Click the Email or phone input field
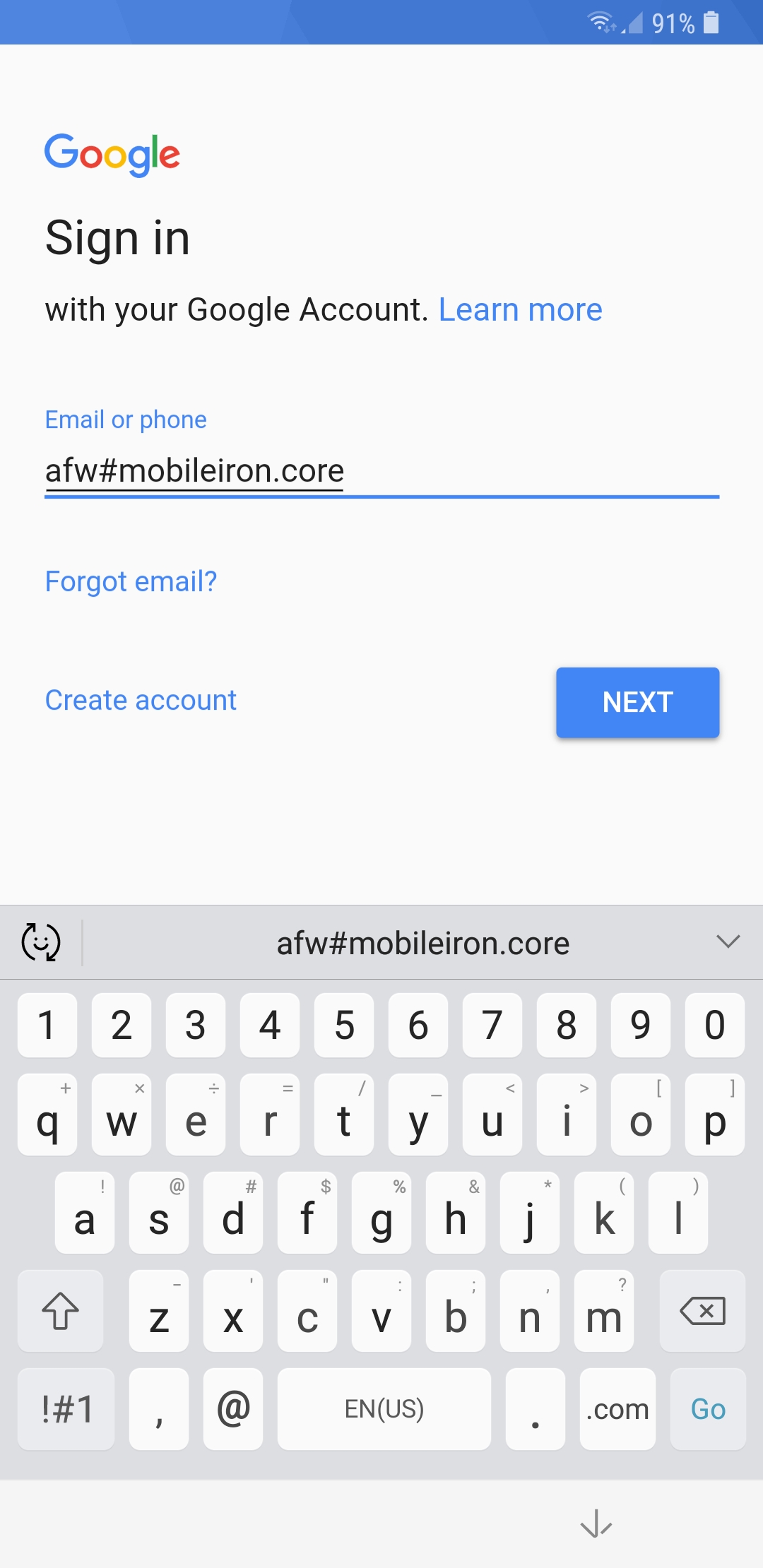The height and width of the screenshot is (1568, 763). [x=381, y=470]
